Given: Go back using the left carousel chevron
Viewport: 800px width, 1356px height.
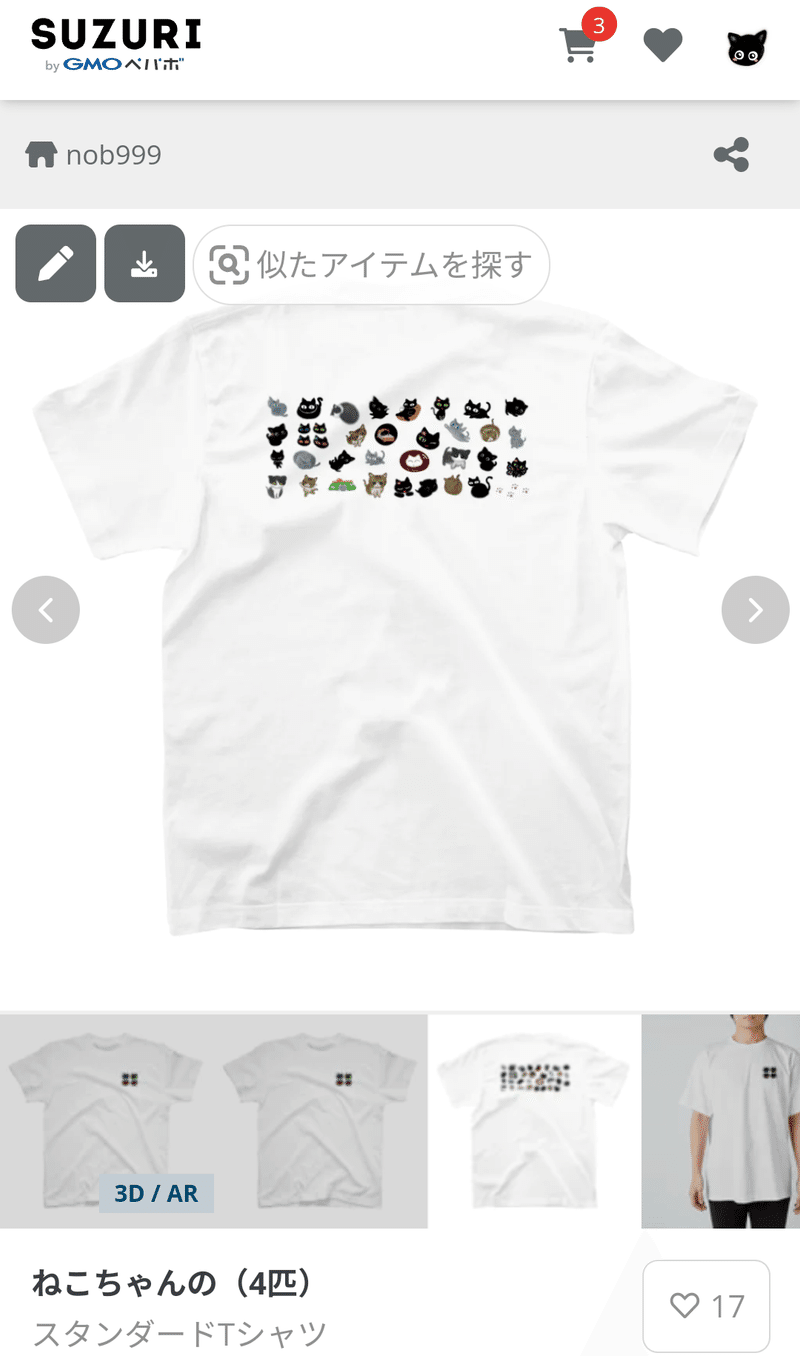Looking at the screenshot, I should 45,609.
